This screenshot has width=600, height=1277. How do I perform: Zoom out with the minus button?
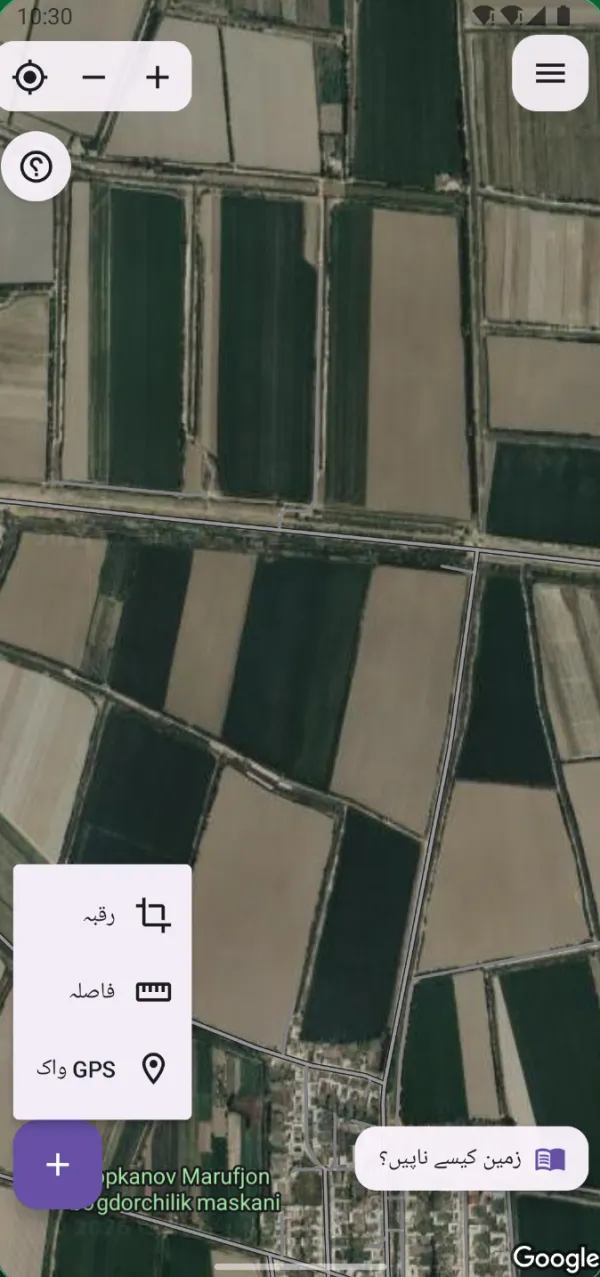point(94,77)
